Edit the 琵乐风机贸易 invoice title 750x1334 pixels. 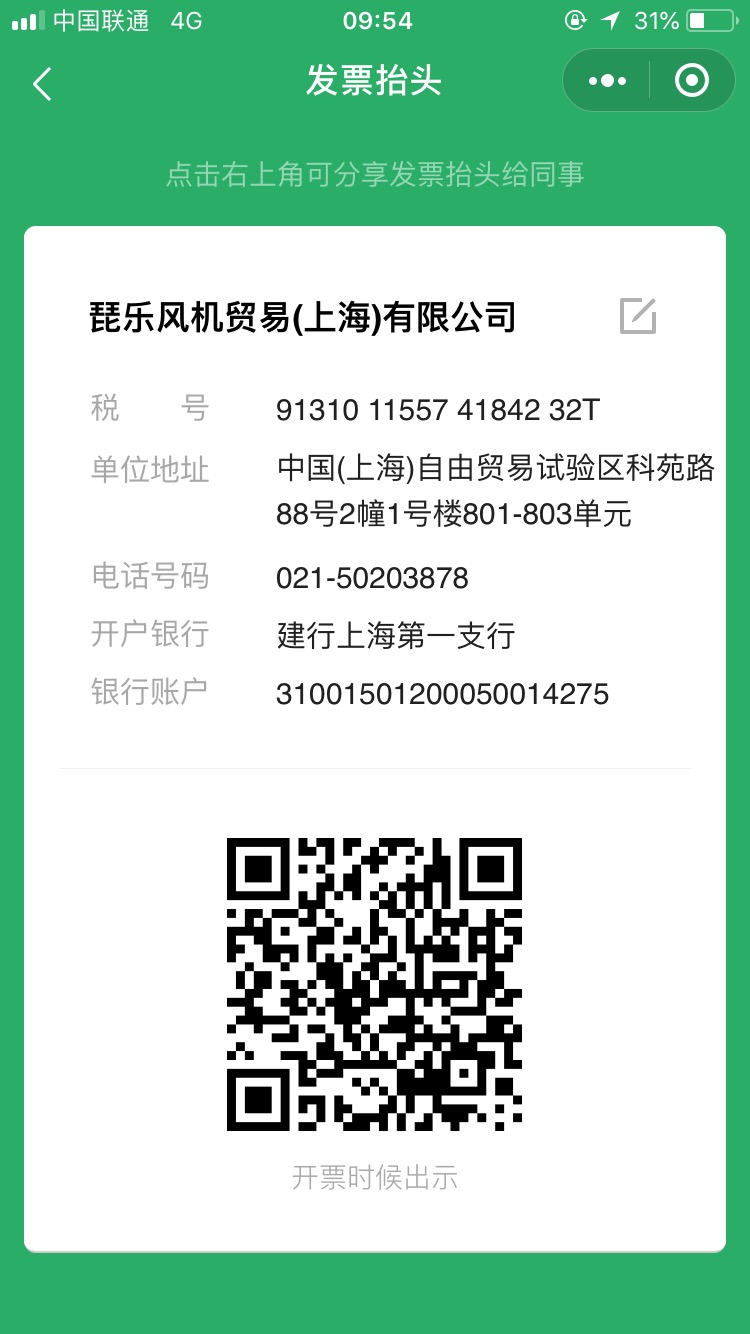[x=637, y=316]
